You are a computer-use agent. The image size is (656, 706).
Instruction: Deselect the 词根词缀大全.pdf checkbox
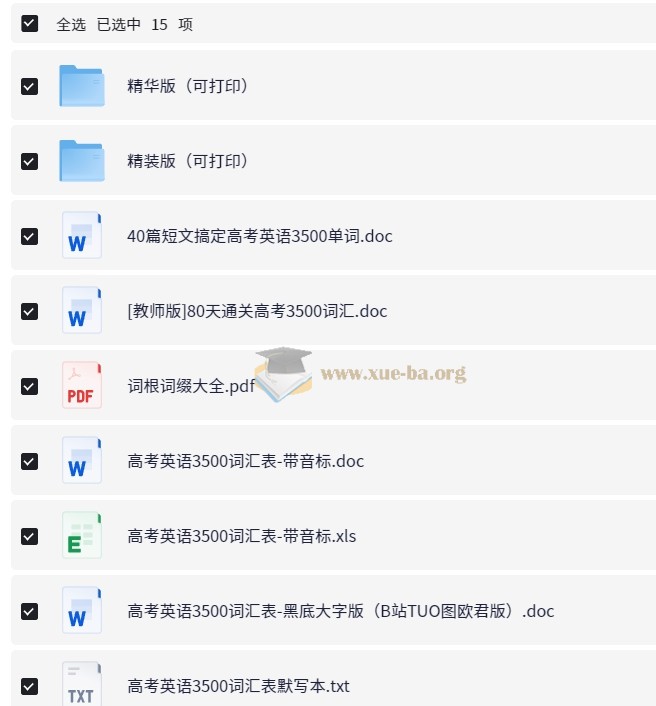pyautogui.click(x=29, y=386)
